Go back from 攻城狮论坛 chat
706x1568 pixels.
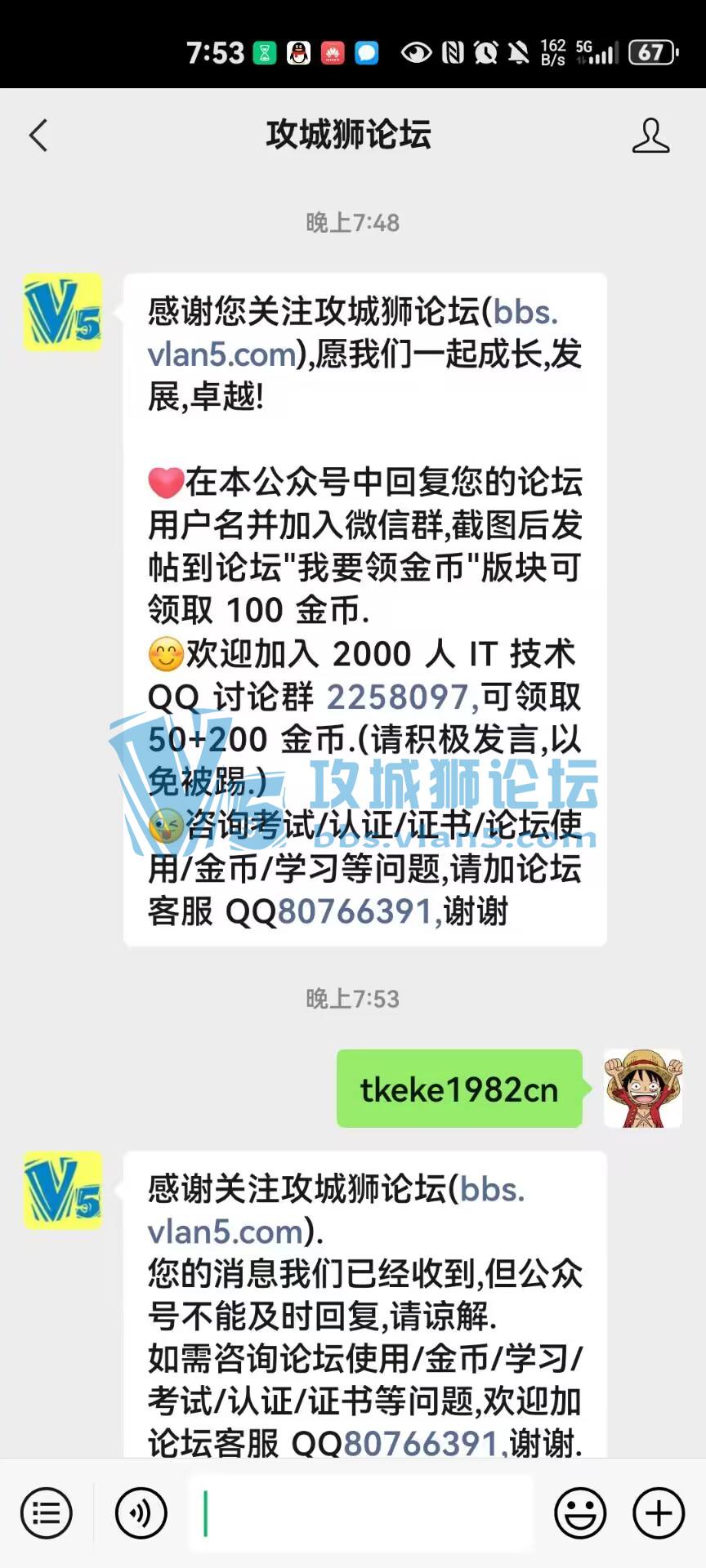(x=38, y=136)
